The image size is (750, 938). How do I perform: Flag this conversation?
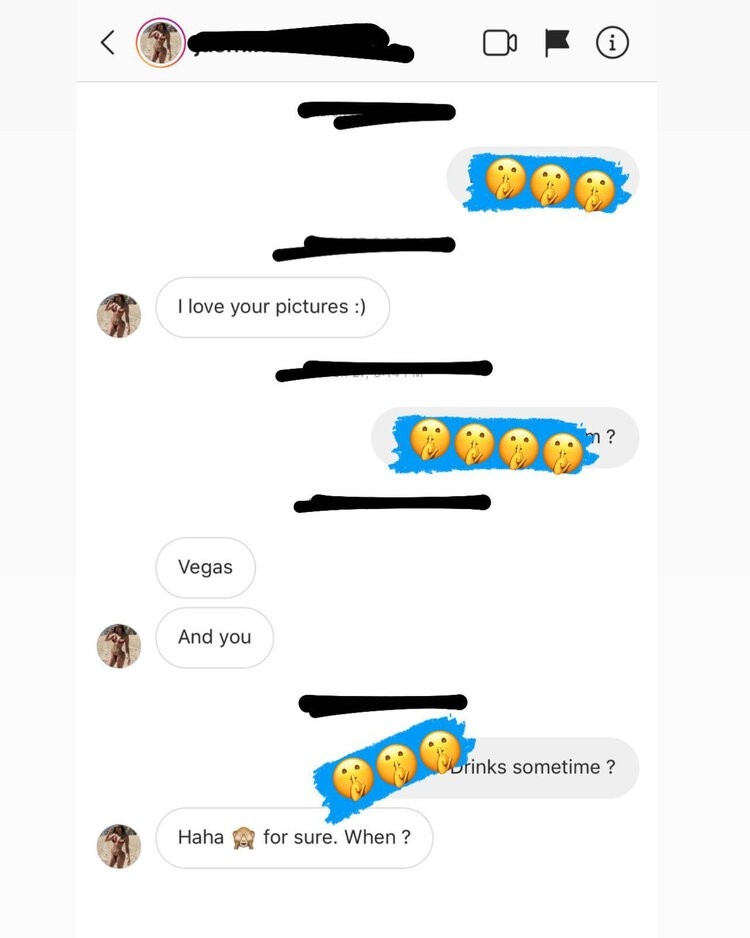pyautogui.click(x=556, y=43)
